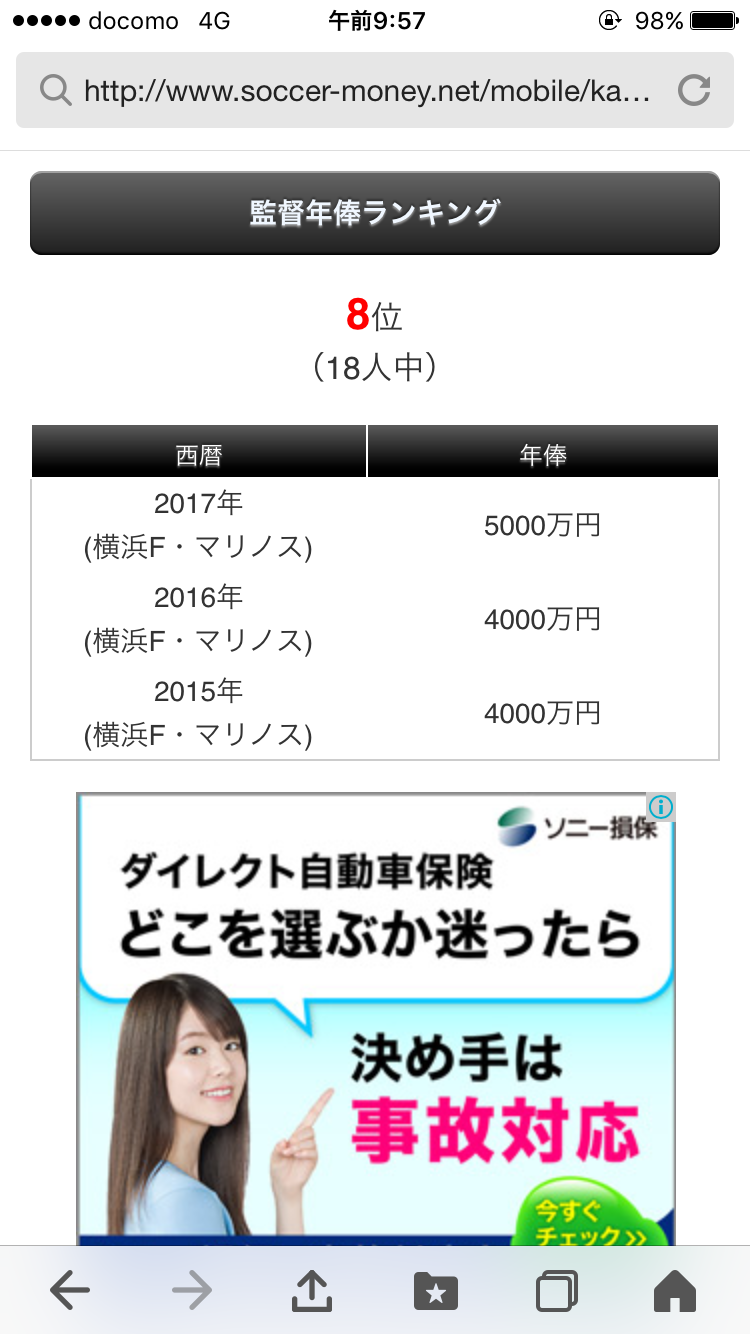Open the 監督年俸ランキング button
The image size is (750, 1334).
[x=375, y=213]
